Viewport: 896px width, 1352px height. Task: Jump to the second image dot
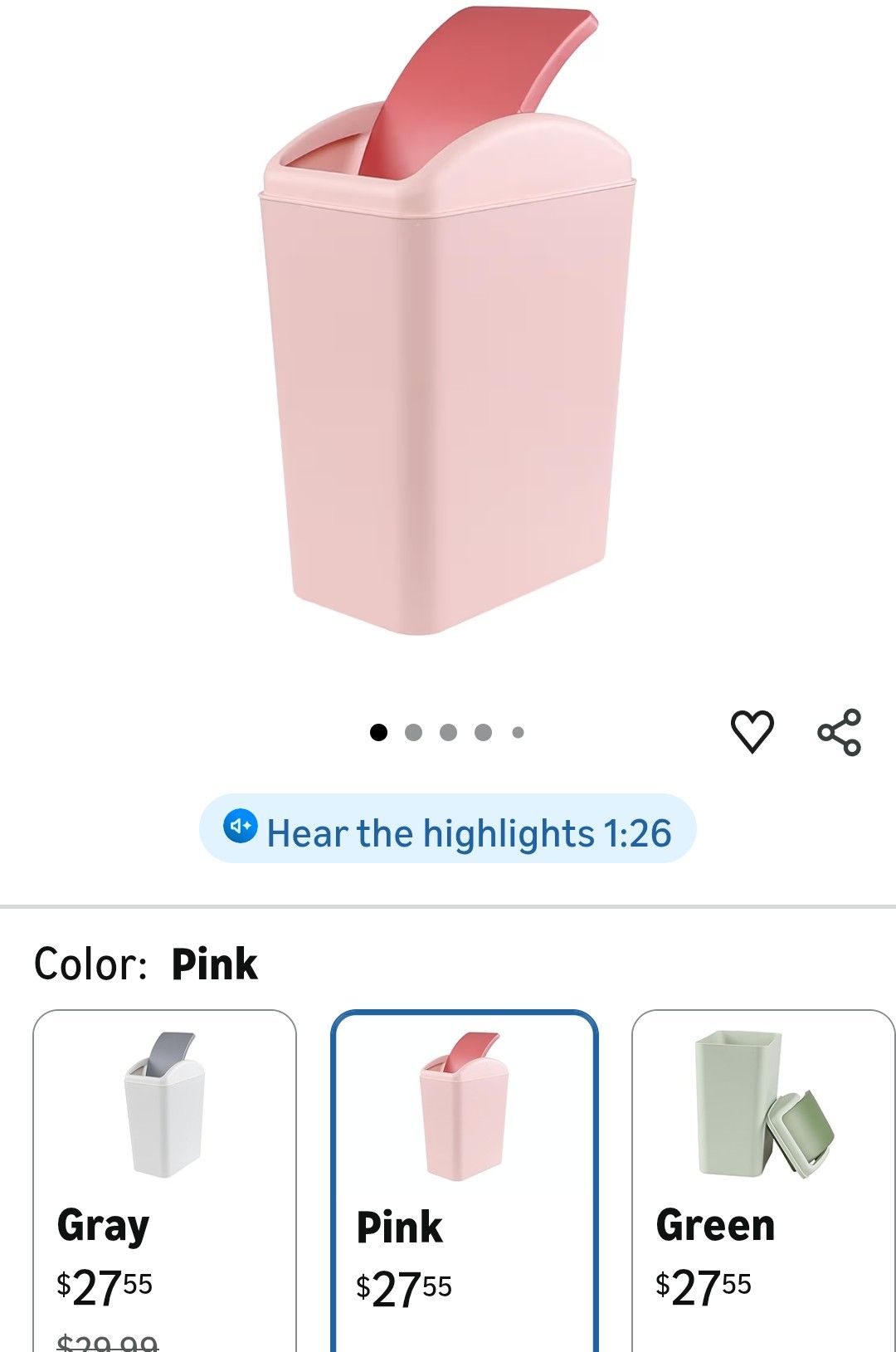(x=413, y=732)
